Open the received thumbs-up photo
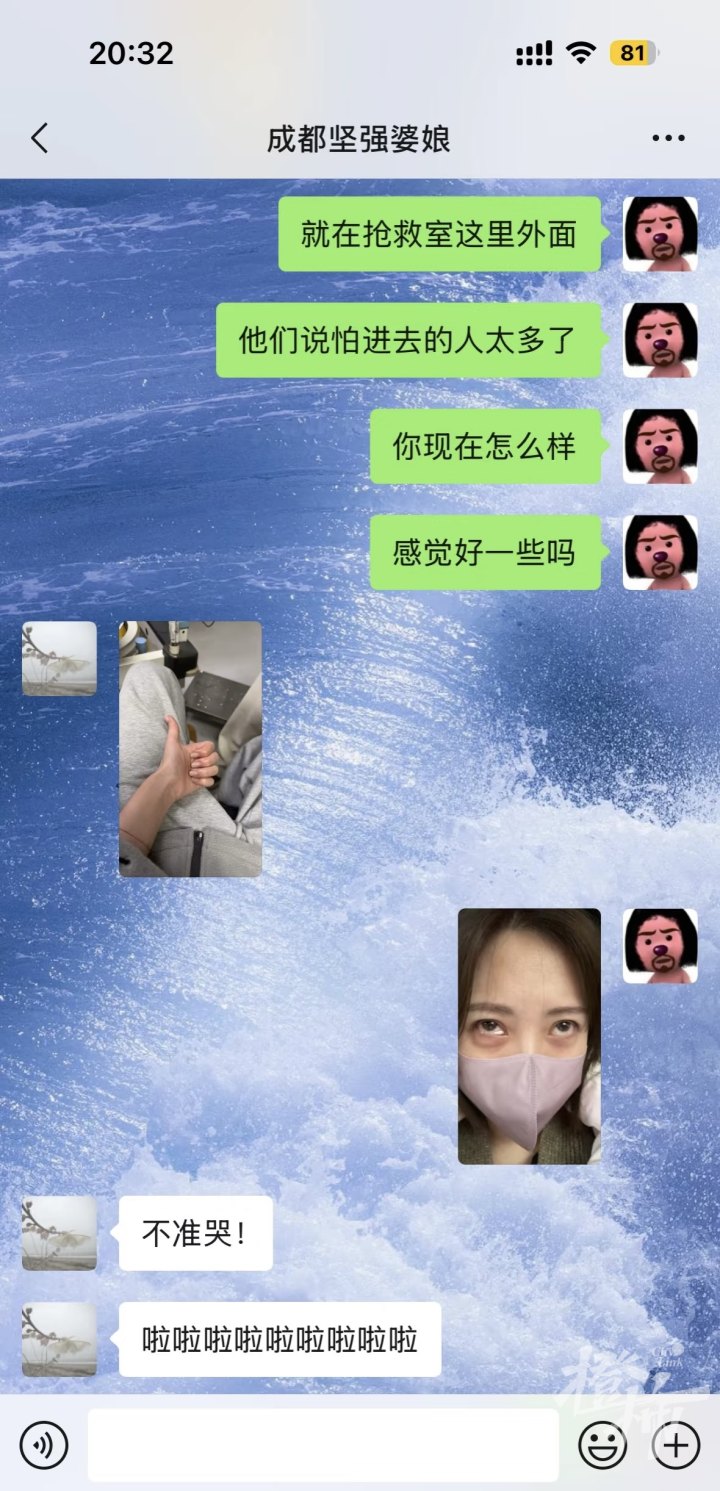720x1491 pixels. pyautogui.click(x=190, y=749)
